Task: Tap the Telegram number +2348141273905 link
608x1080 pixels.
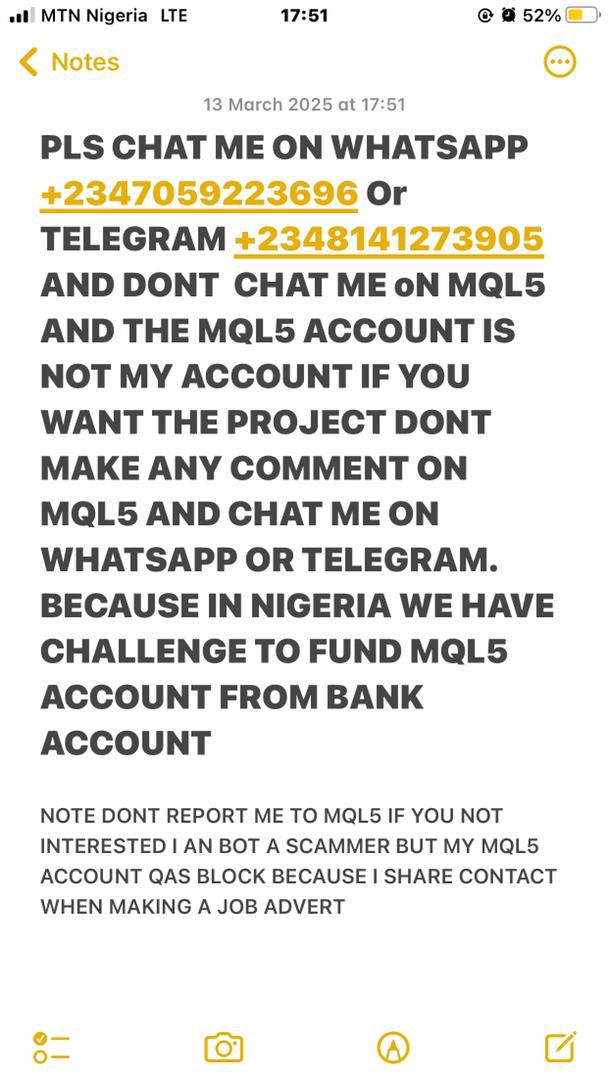Action: coord(389,240)
